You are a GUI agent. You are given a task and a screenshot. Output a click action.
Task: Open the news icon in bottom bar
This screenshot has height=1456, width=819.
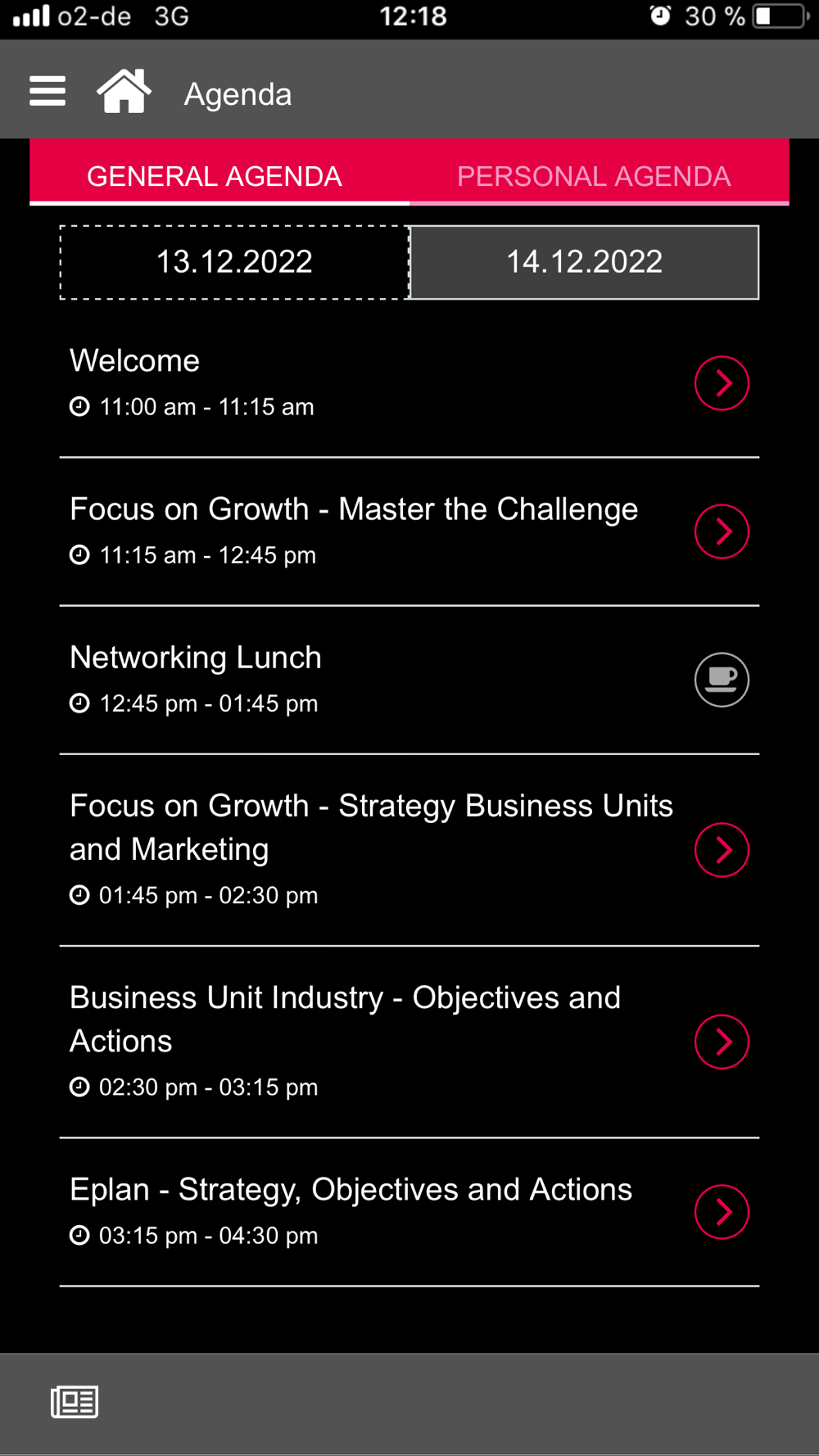[75, 1402]
